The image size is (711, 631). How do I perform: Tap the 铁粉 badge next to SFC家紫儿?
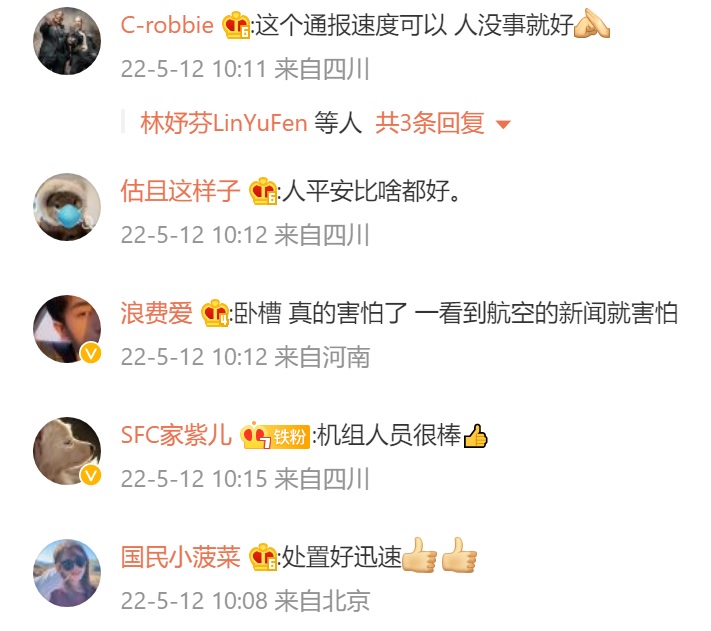pos(290,437)
